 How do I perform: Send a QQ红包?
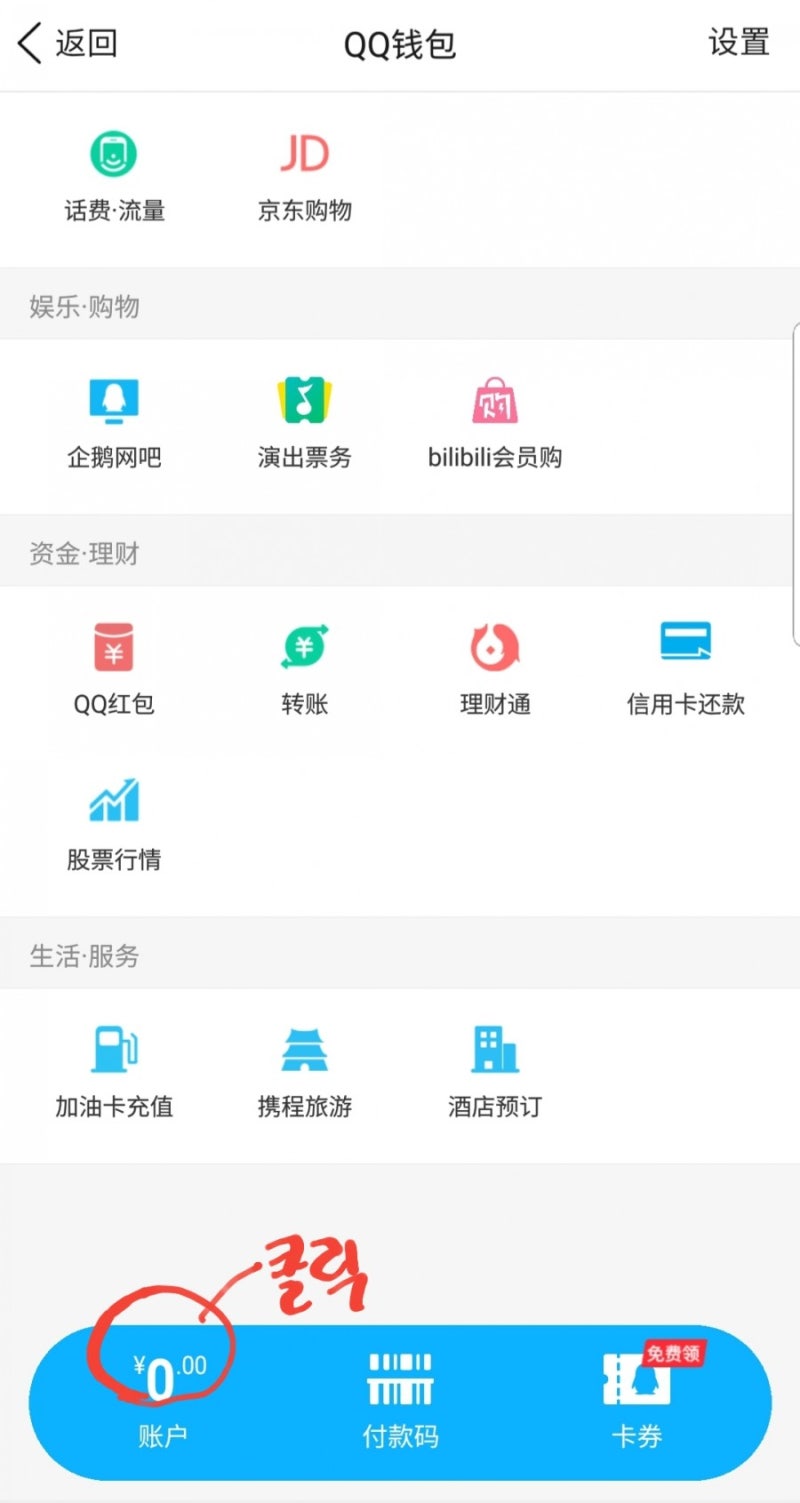pyautogui.click(x=114, y=670)
